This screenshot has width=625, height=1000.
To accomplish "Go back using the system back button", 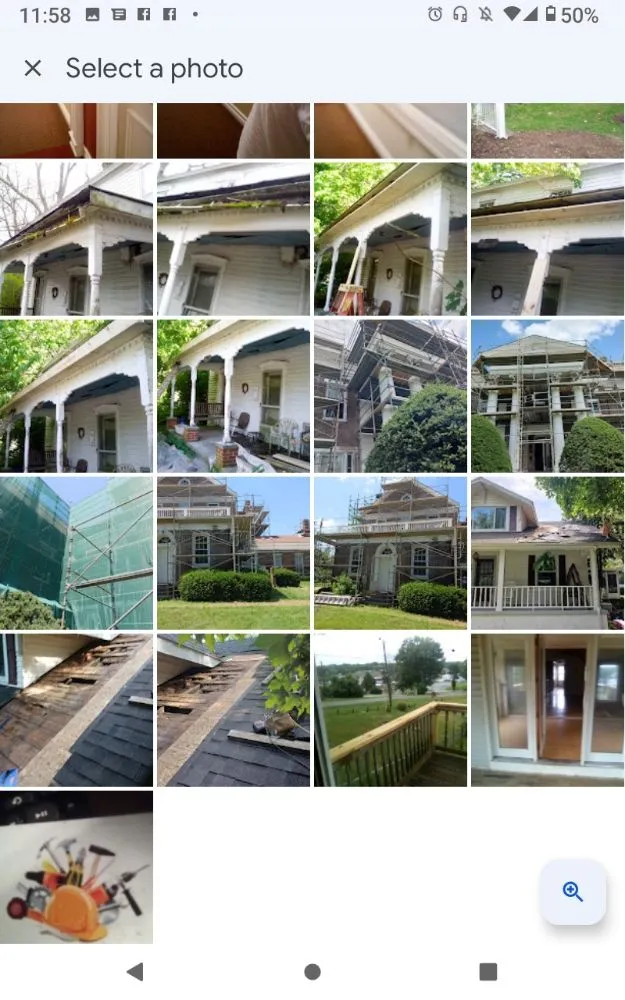I will click(135, 971).
